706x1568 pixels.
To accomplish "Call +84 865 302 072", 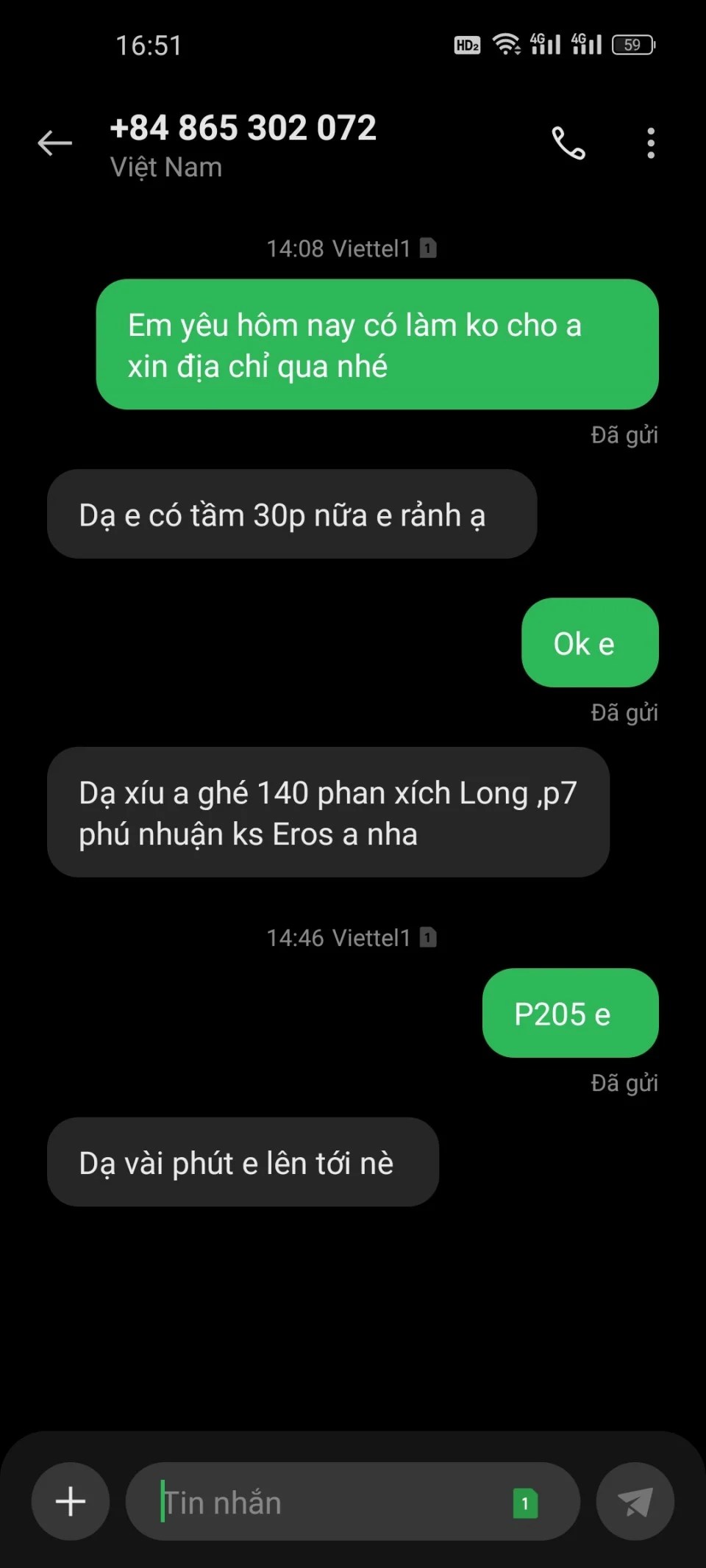I will pyautogui.click(x=568, y=143).
